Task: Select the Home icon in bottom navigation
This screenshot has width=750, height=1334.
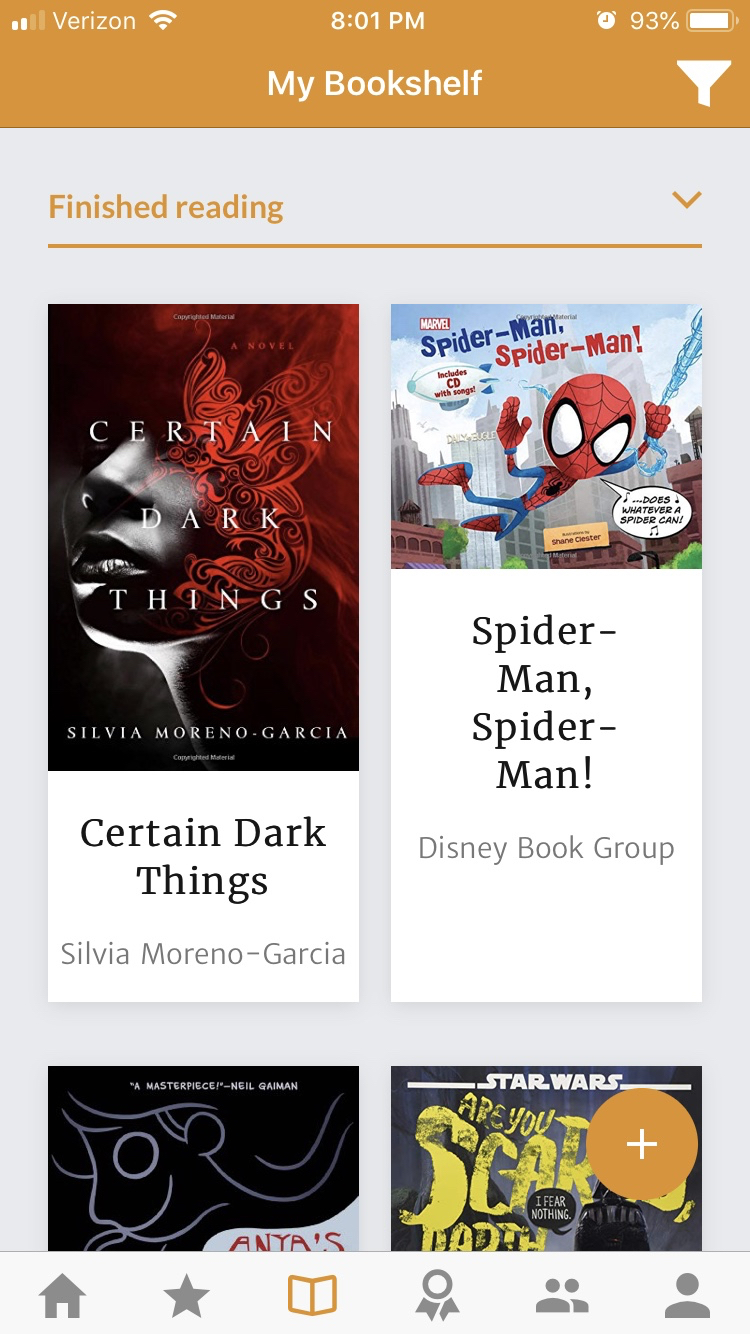Action: [62, 1293]
